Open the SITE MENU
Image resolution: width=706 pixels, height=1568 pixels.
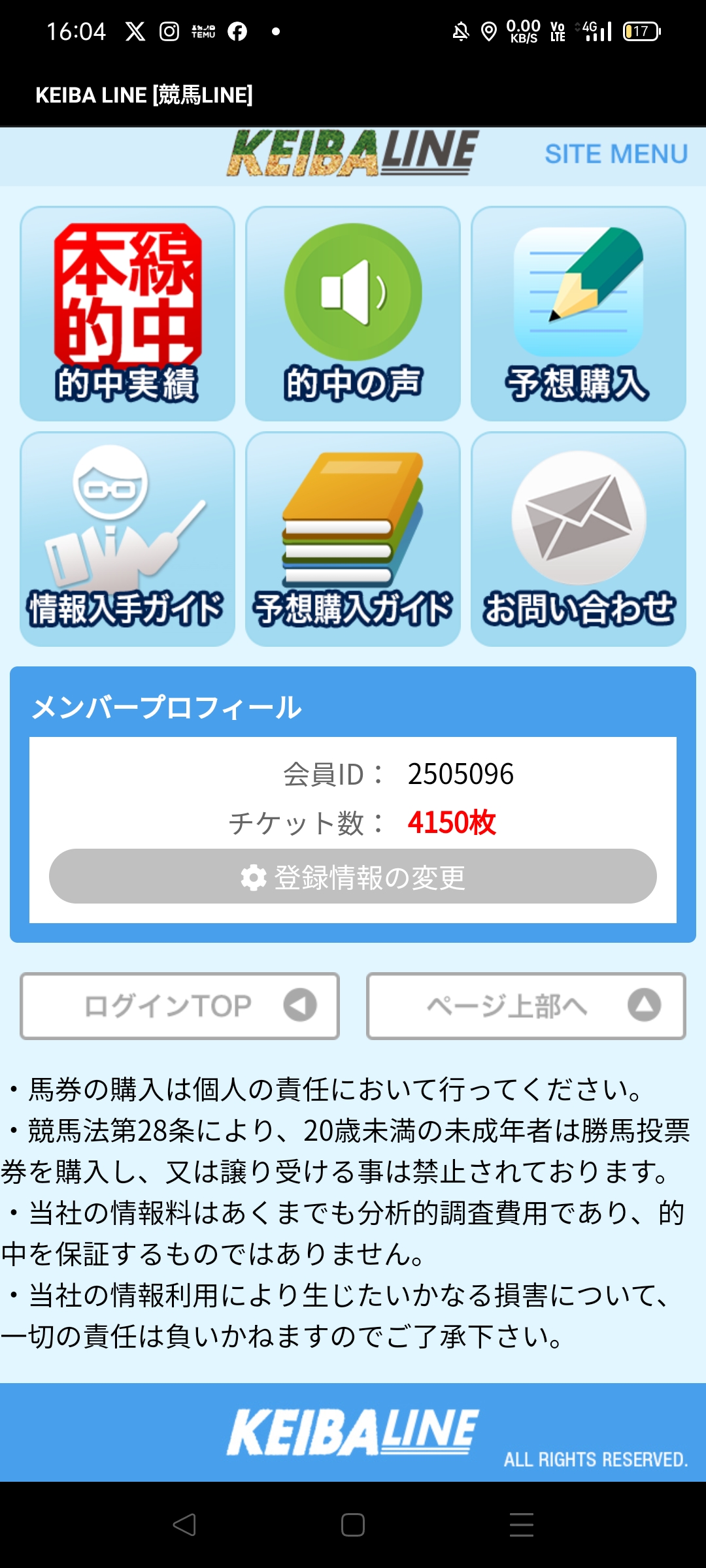coord(616,155)
